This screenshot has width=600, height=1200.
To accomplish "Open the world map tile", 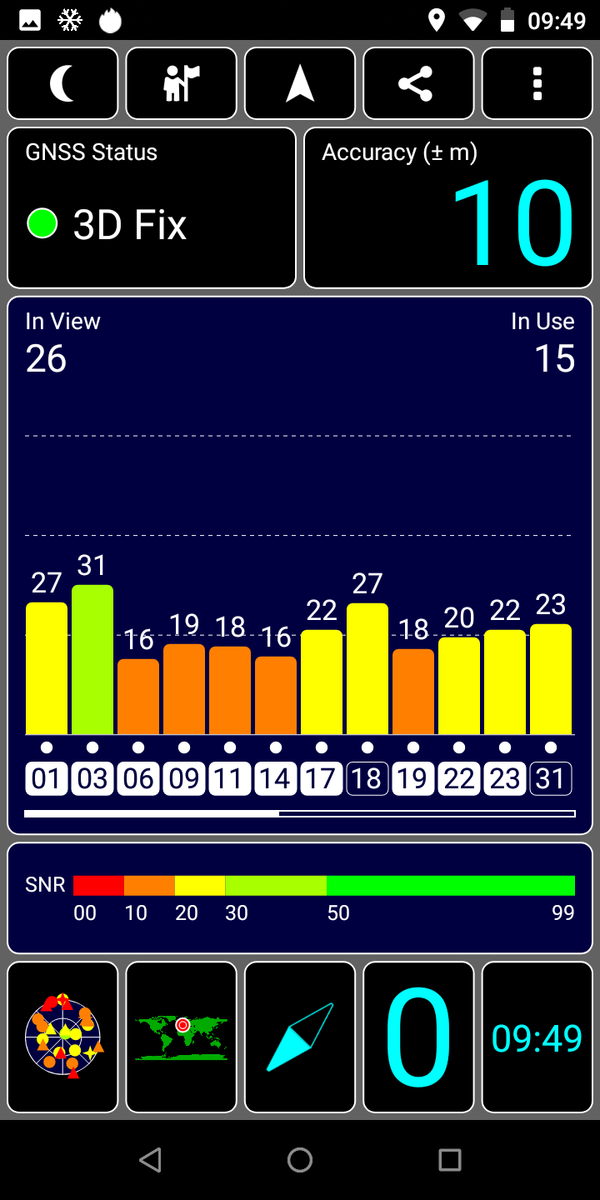I will [x=181, y=1037].
